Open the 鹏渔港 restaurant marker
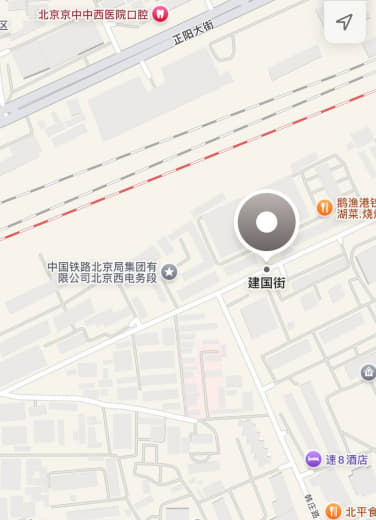The width and height of the screenshot is (376, 520). 324,208
